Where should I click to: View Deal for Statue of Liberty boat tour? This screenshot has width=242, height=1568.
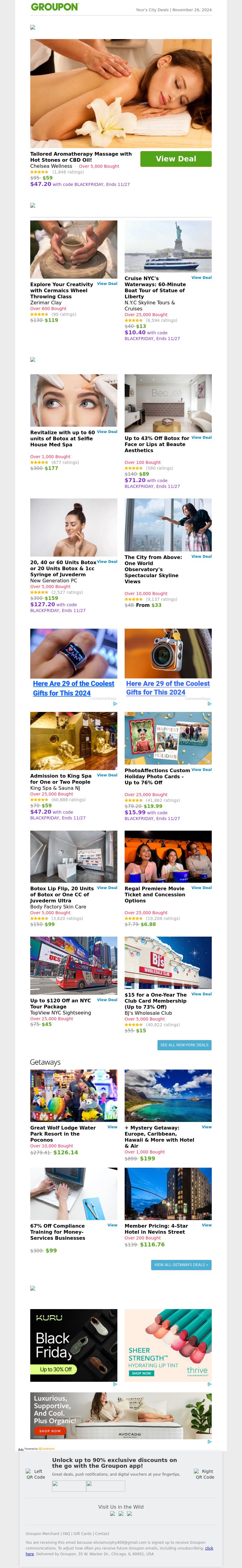click(x=201, y=278)
